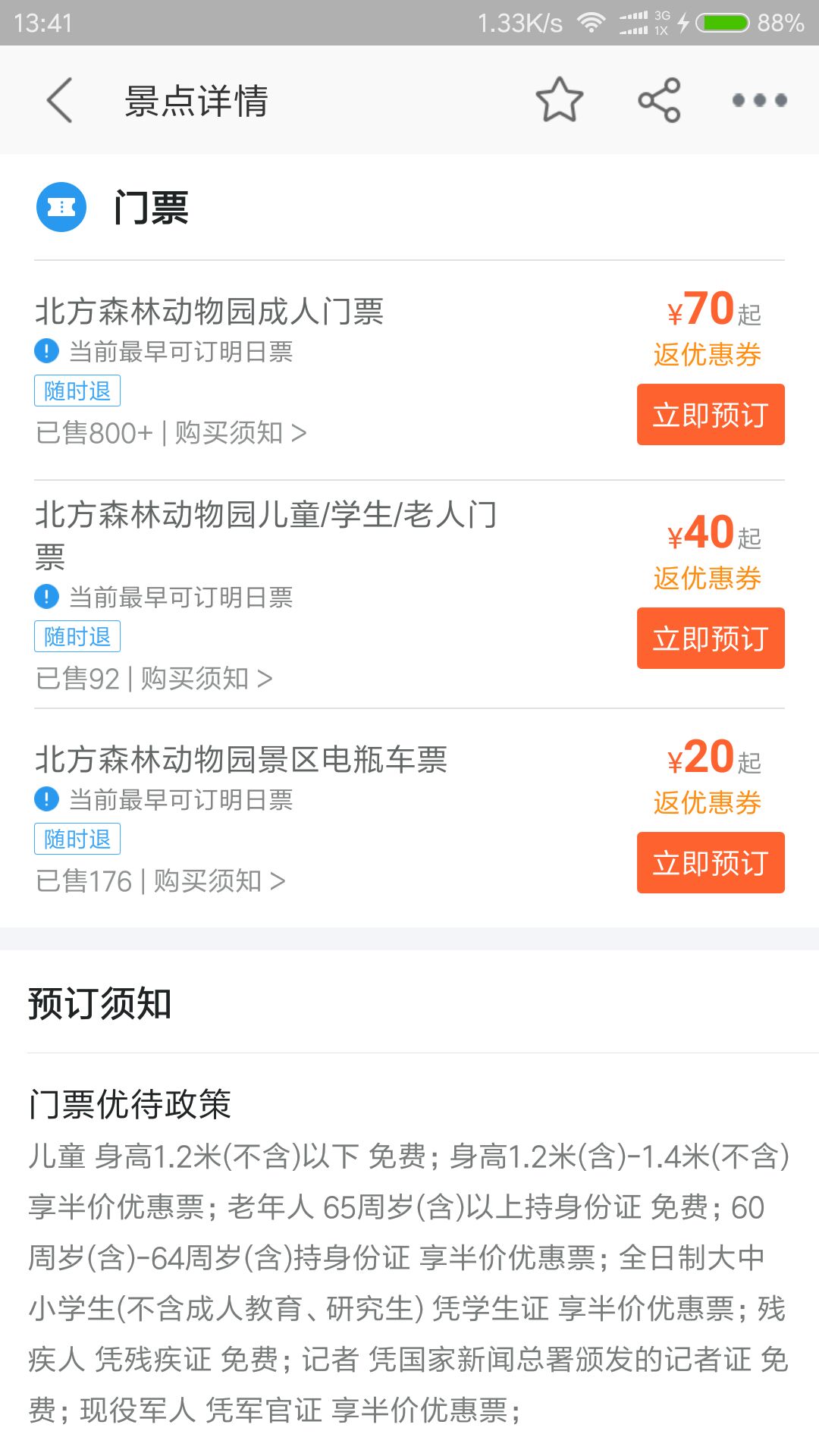Go back from the 景点详情 page
This screenshot has height=1456, width=819.
[60, 100]
